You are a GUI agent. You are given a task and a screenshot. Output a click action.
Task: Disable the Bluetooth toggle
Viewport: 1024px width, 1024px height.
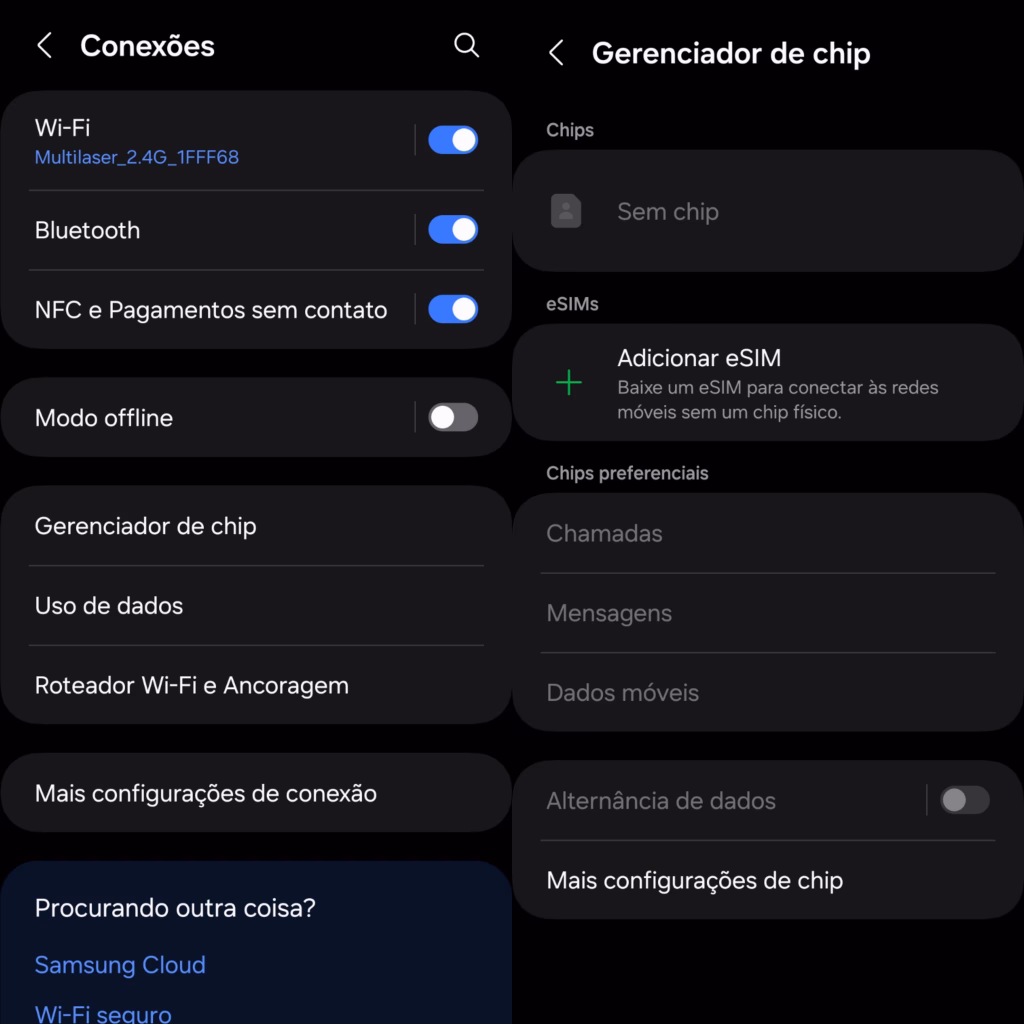pyautogui.click(x=453, y=230)
